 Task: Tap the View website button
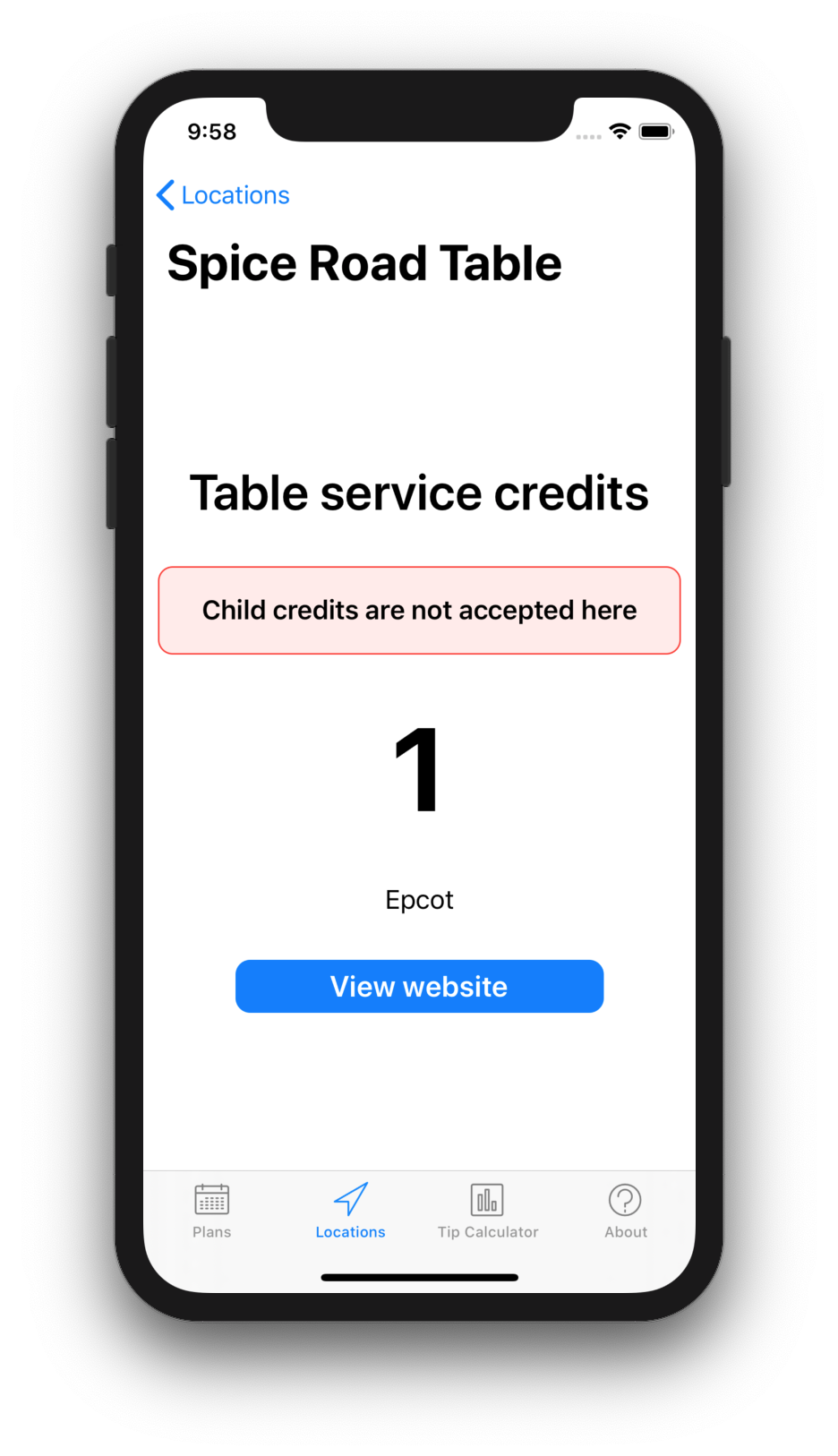[x=419, y=986]
